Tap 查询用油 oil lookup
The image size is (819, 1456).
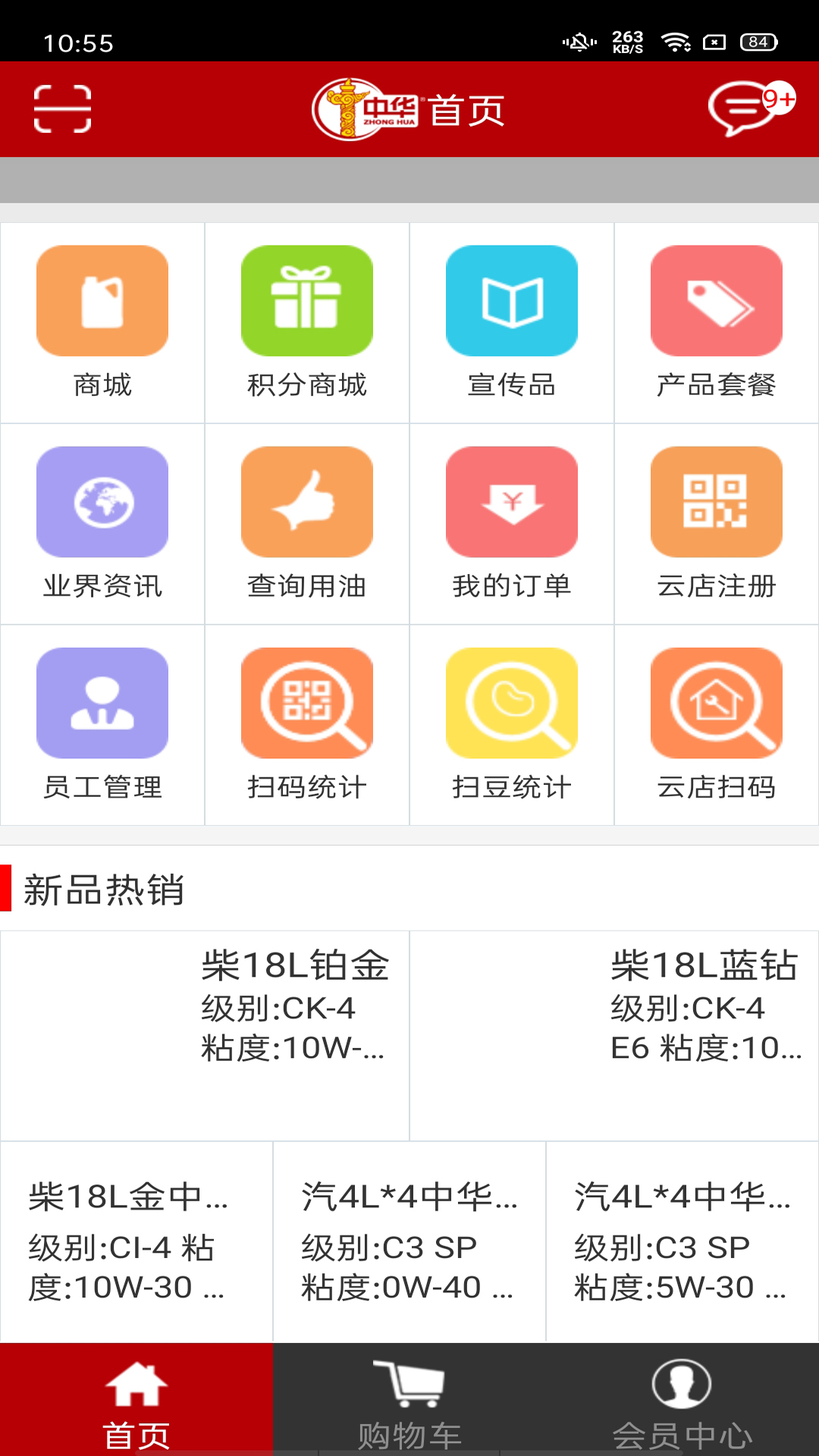point(307,524)
